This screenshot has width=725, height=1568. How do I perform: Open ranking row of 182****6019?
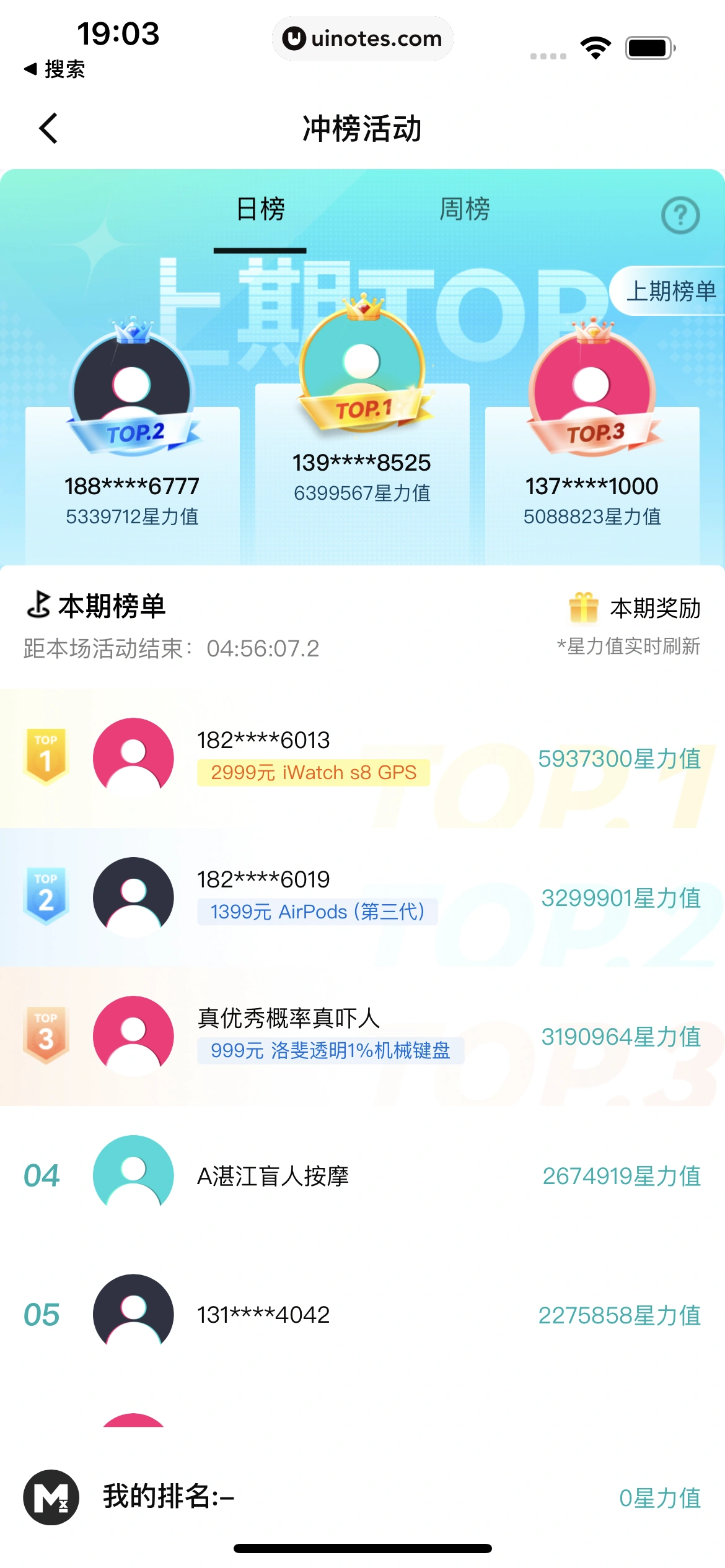pyautogui.click(x=362, y=897)
